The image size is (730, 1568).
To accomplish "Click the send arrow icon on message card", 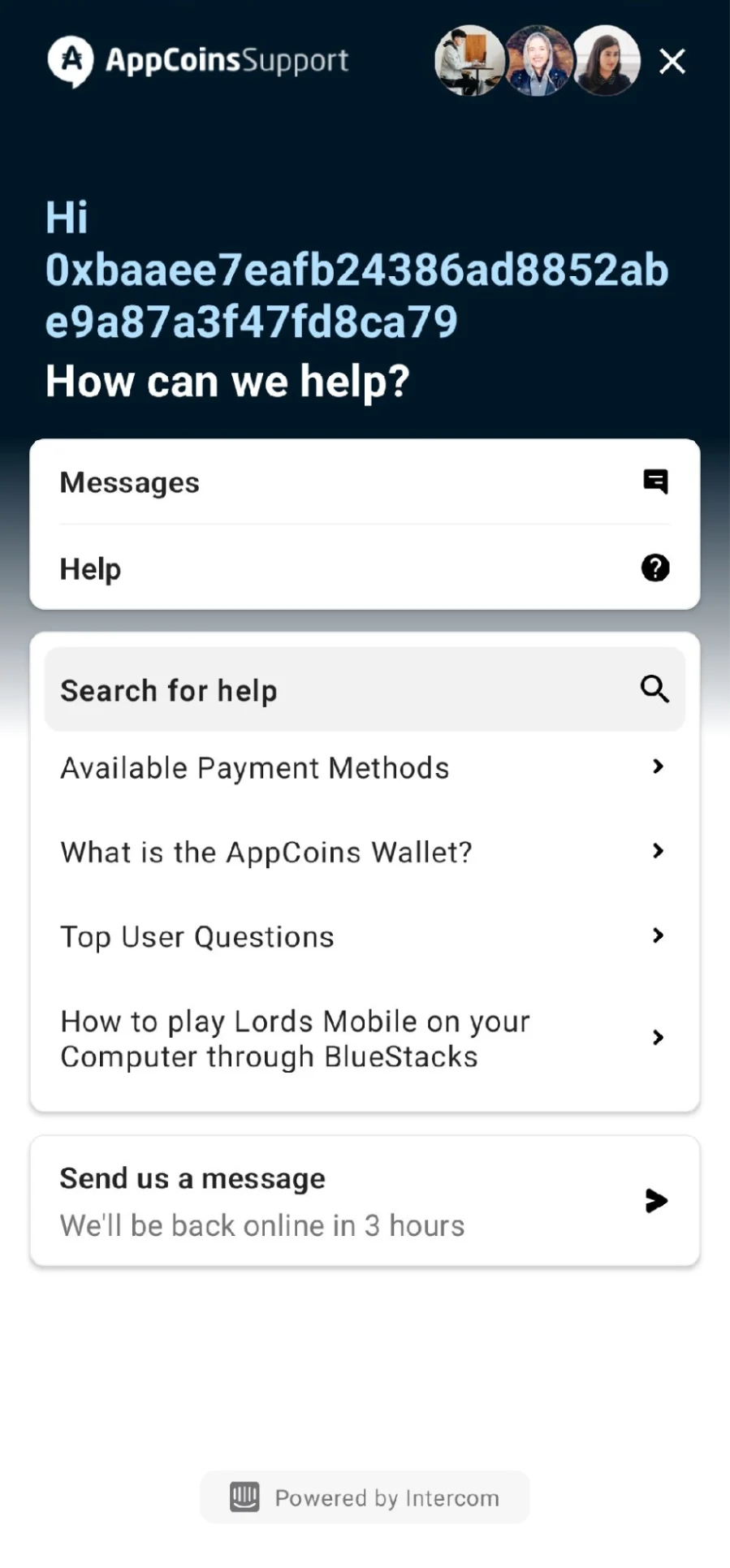I will (x=655, y=1201).
